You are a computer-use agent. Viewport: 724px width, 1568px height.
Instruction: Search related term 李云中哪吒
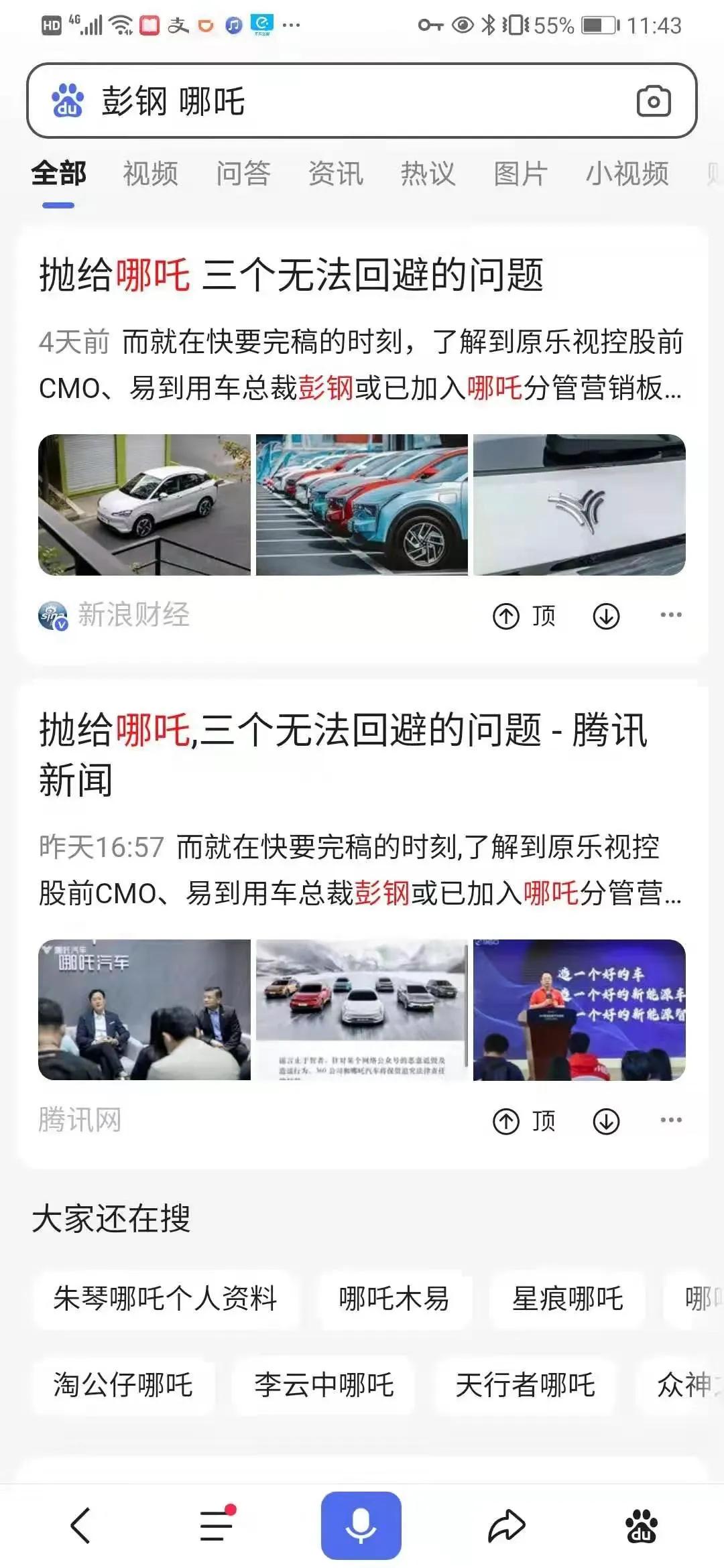324,1385
